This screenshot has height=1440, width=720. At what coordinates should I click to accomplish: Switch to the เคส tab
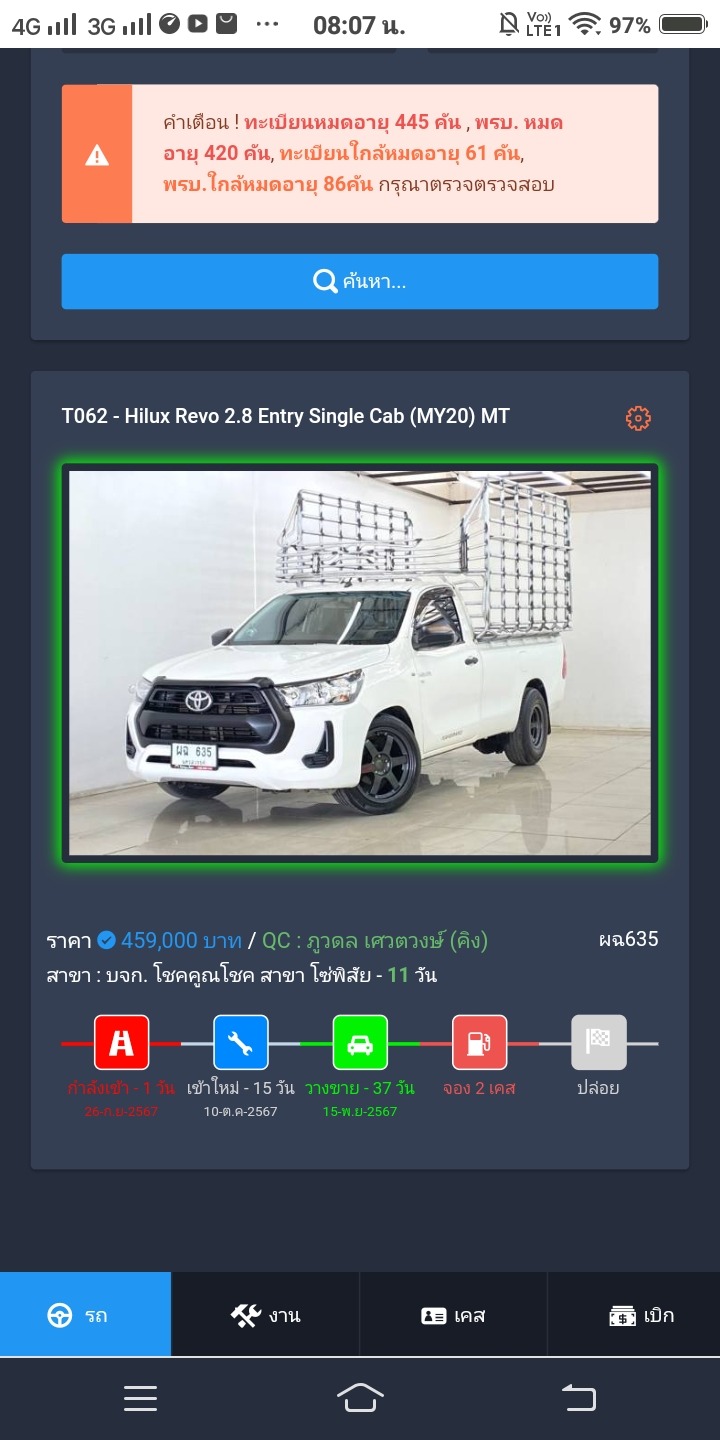pyautogui.click(x=453, y=1315)
